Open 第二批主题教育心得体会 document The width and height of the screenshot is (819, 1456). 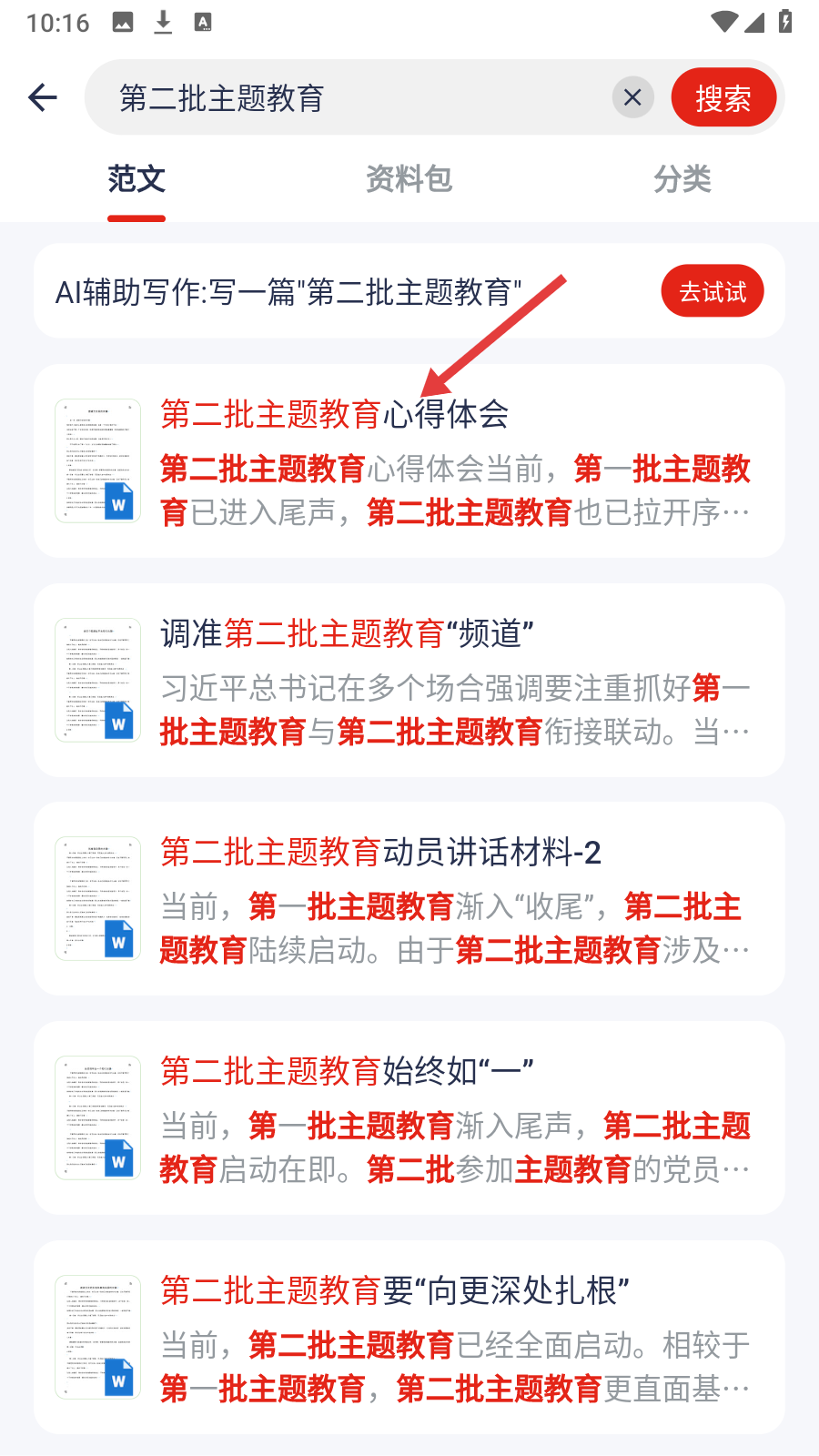[409, 461]
